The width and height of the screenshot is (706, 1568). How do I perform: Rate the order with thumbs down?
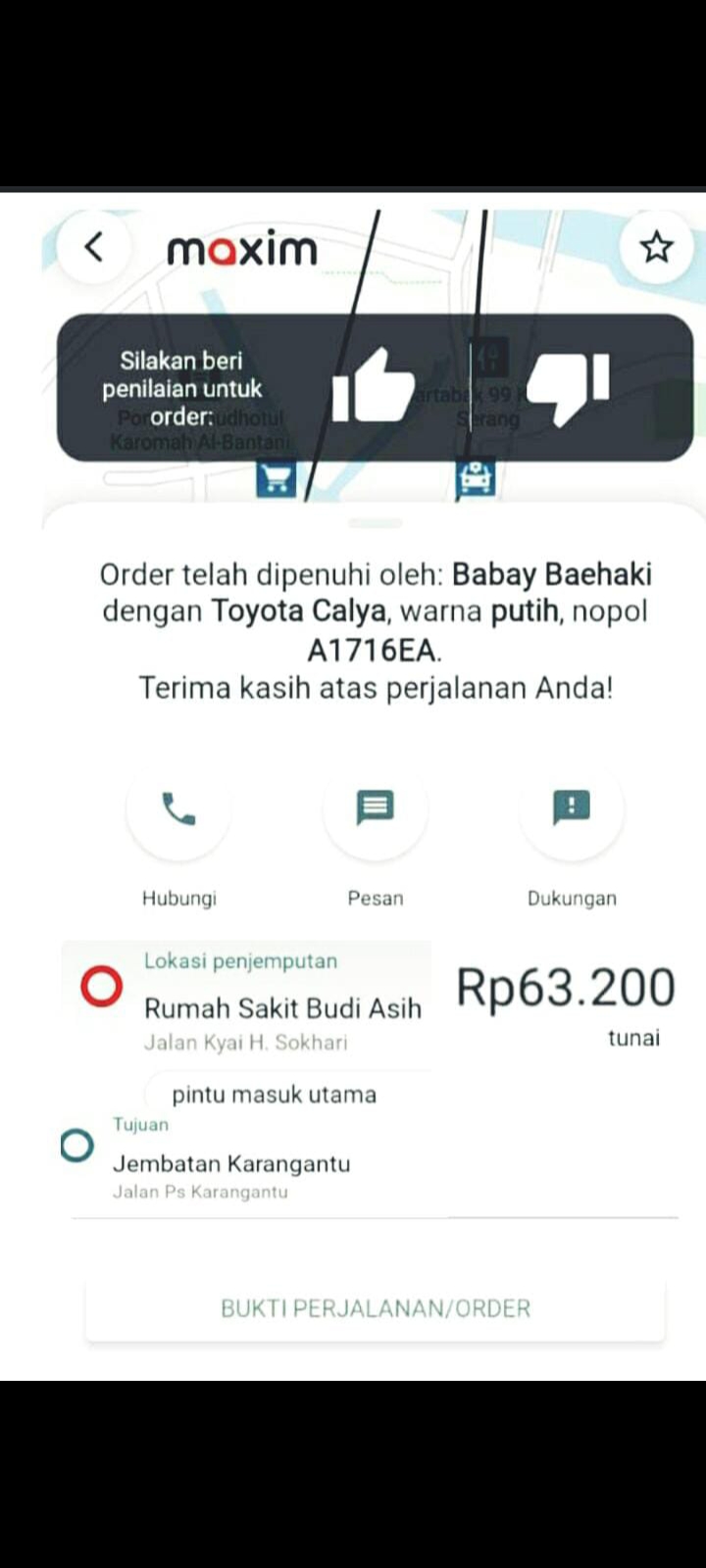[568, 386]
